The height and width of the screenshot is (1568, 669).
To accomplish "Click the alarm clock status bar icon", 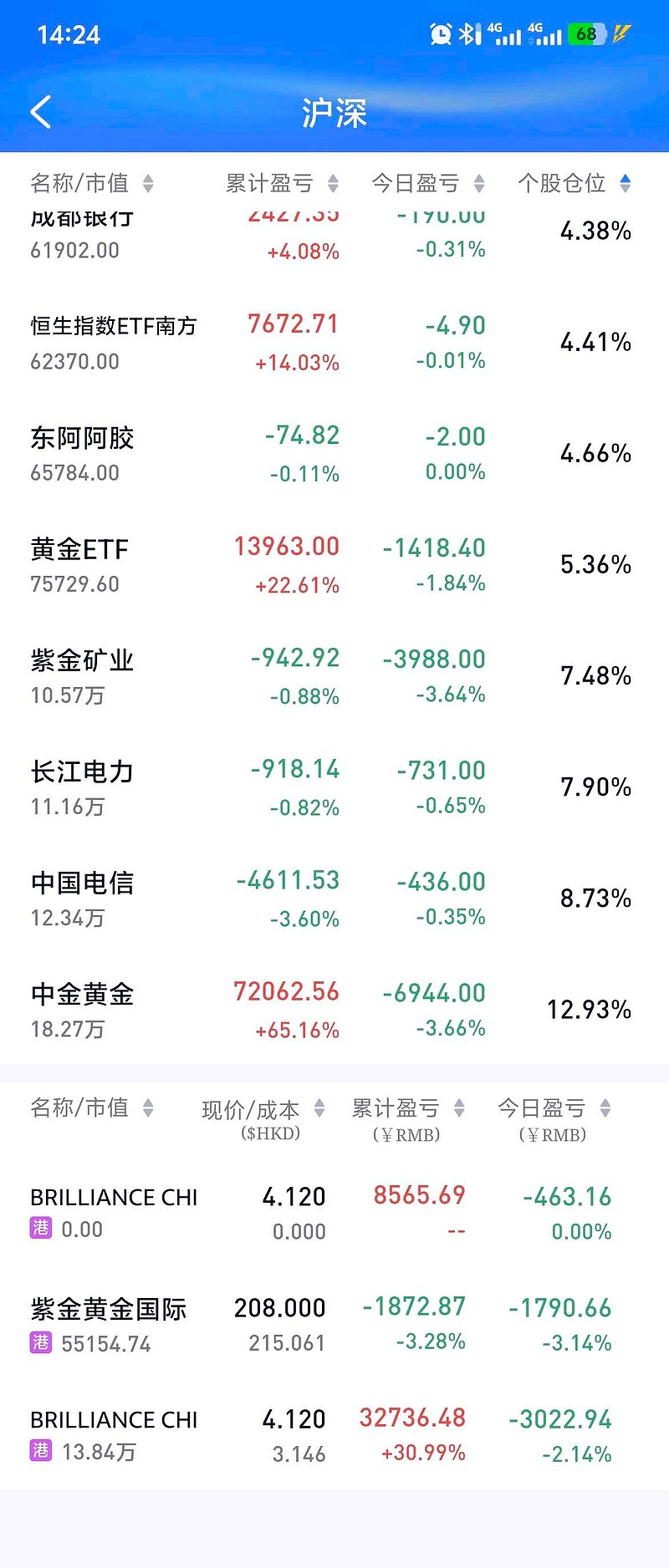I will click(x=440, y=32).
